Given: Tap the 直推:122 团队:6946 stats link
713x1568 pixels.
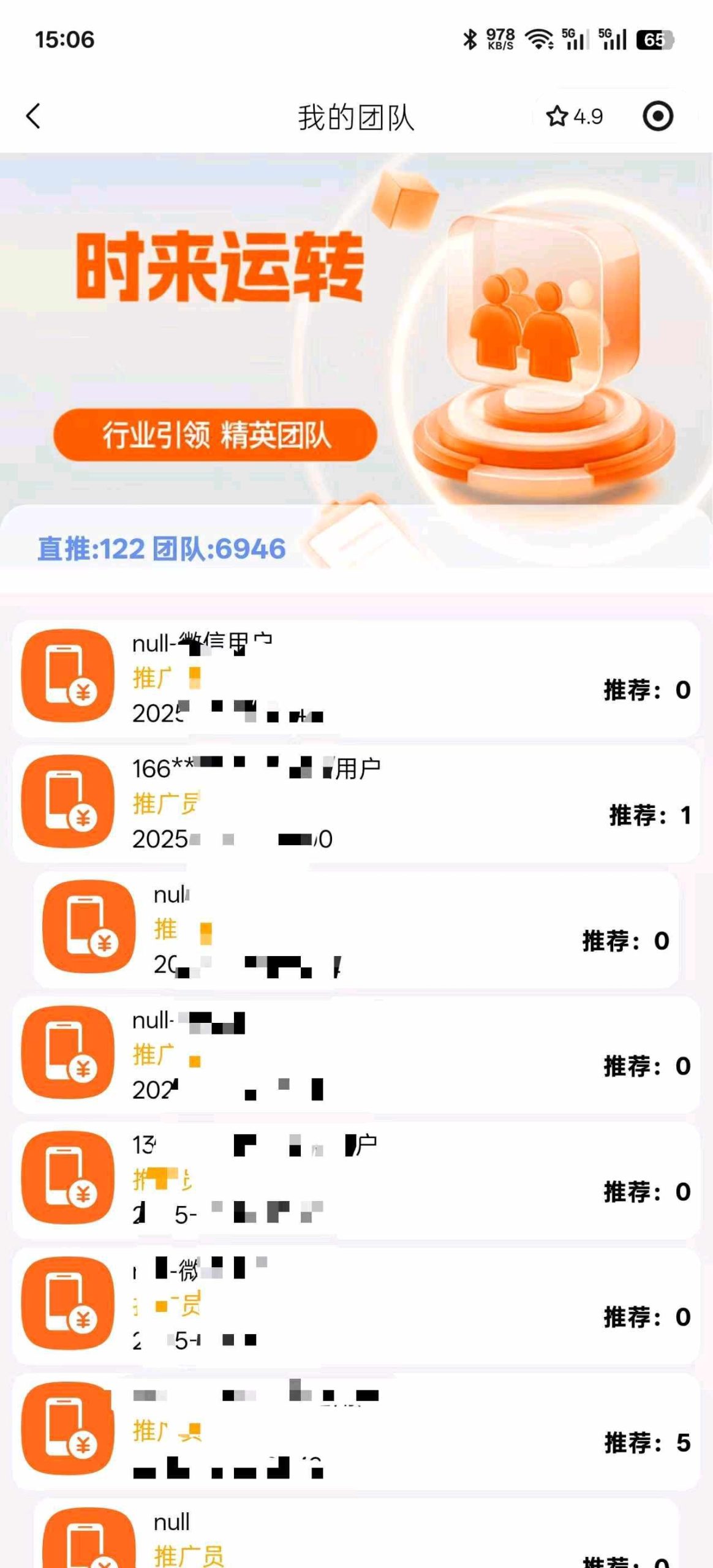Looking at the screenshot, I should point(160,550).
